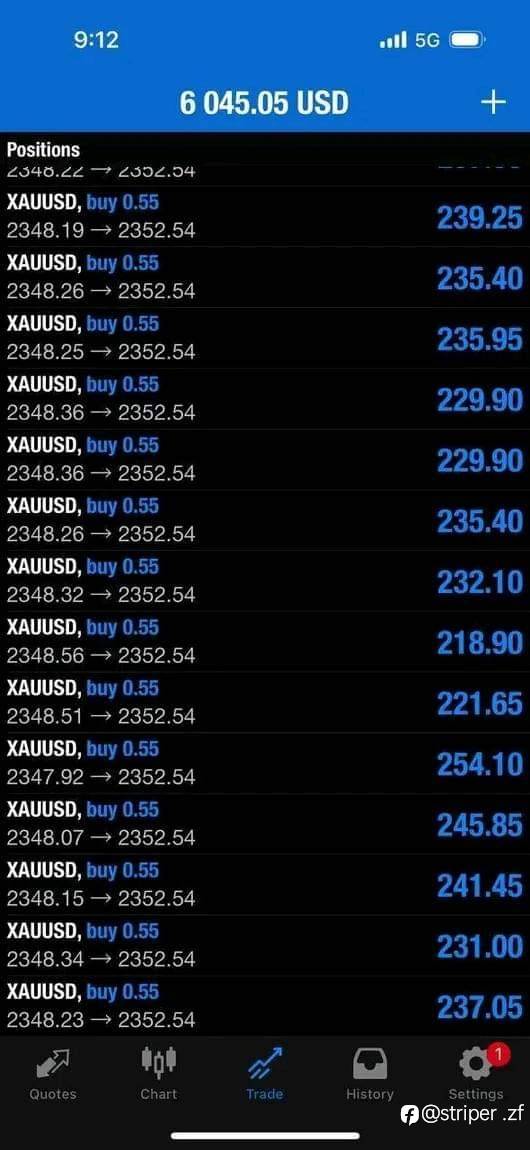Select the Trade tab

coord(265,1074)
